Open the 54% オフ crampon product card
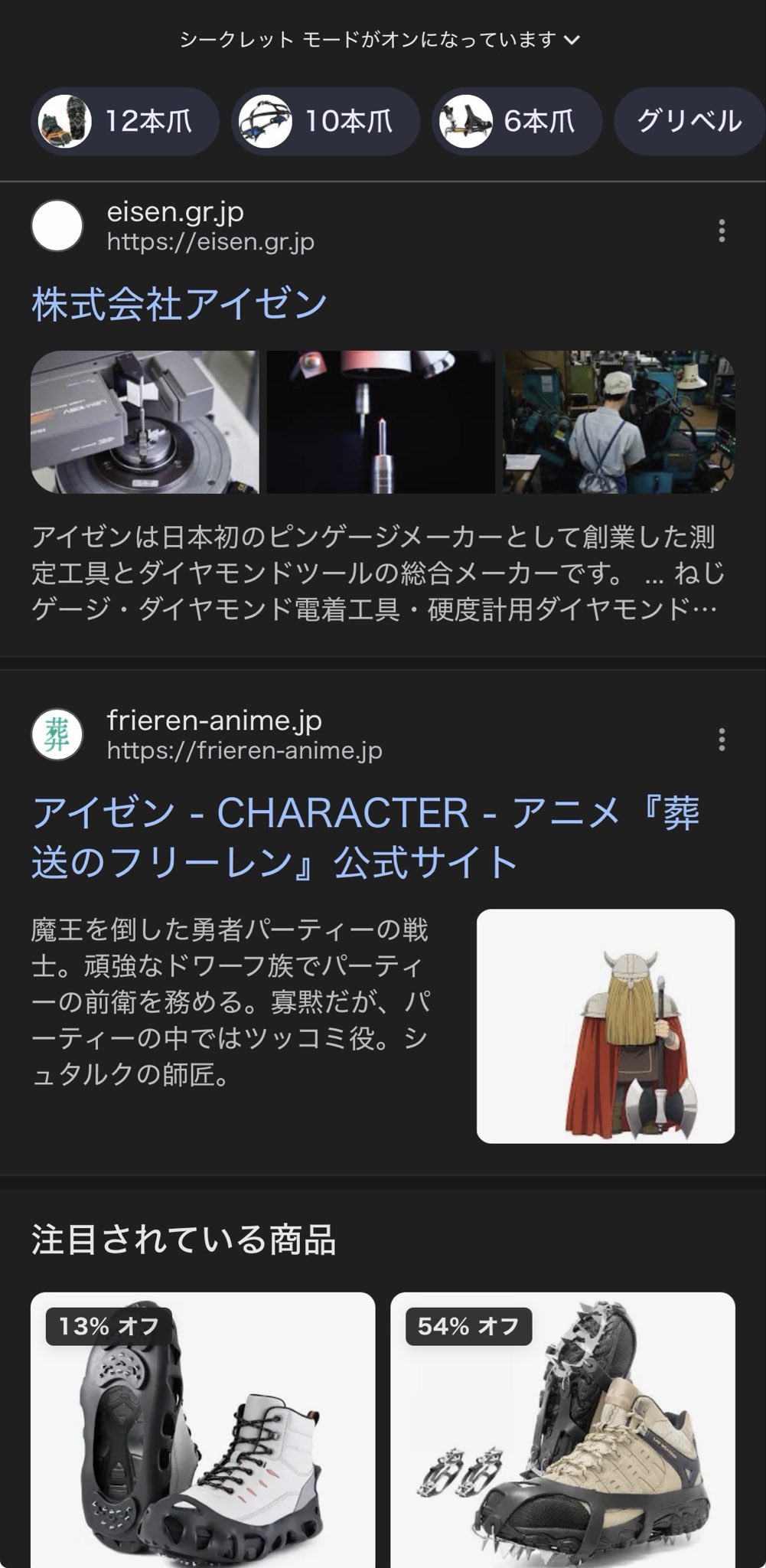The image size is (766, 1568). (x=562, y=1432)
